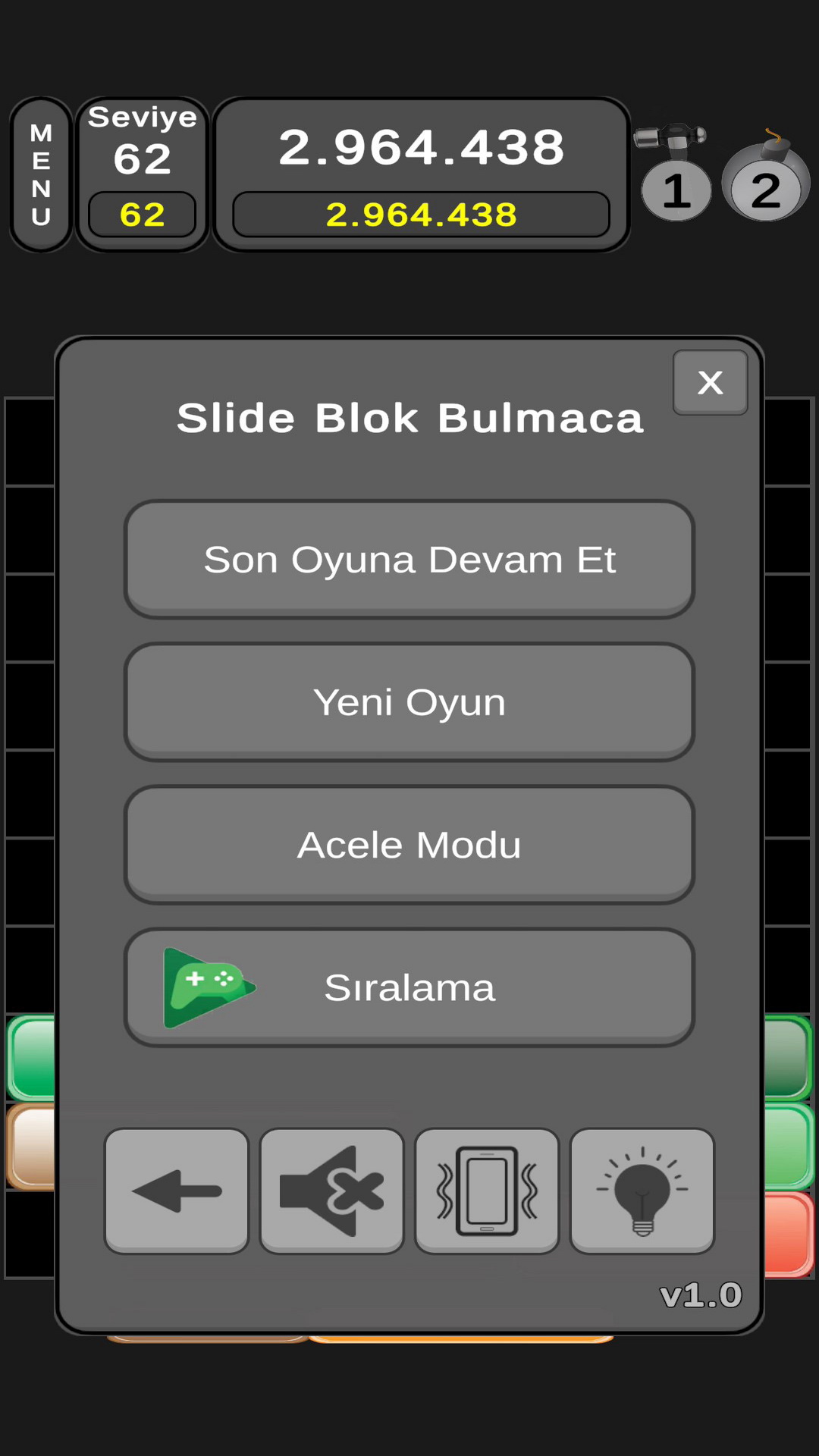
Task: Use the hammer power-up
Action: [674, 174]
